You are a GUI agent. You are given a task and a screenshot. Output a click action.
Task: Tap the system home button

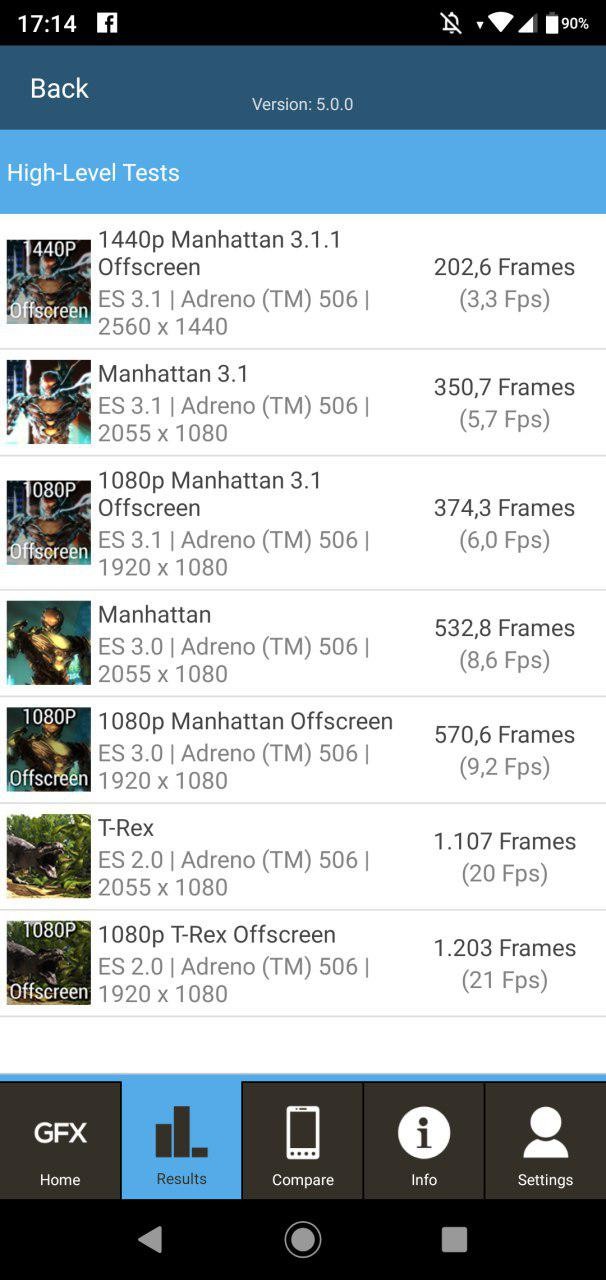click(303, 1240)
